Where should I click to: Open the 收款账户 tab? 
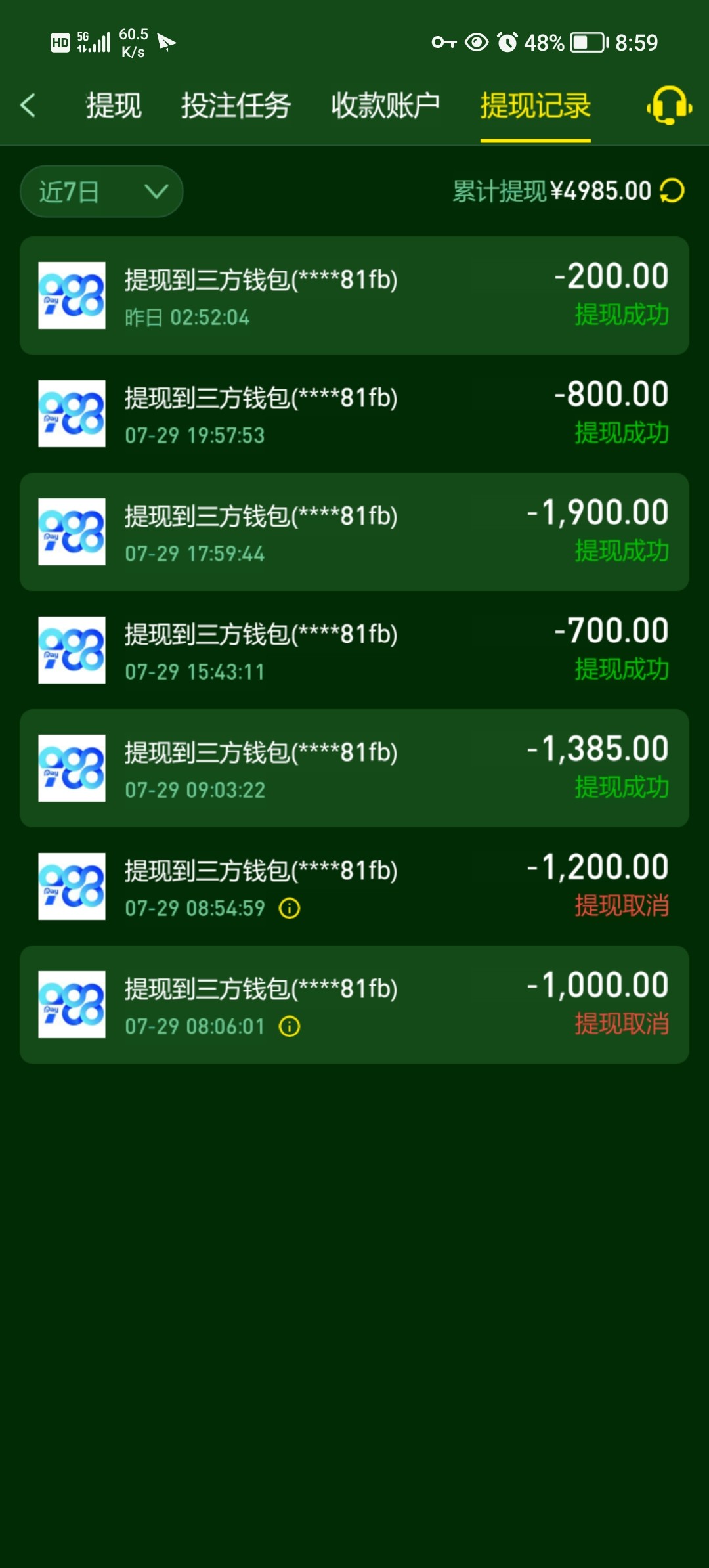coord(385,105)
